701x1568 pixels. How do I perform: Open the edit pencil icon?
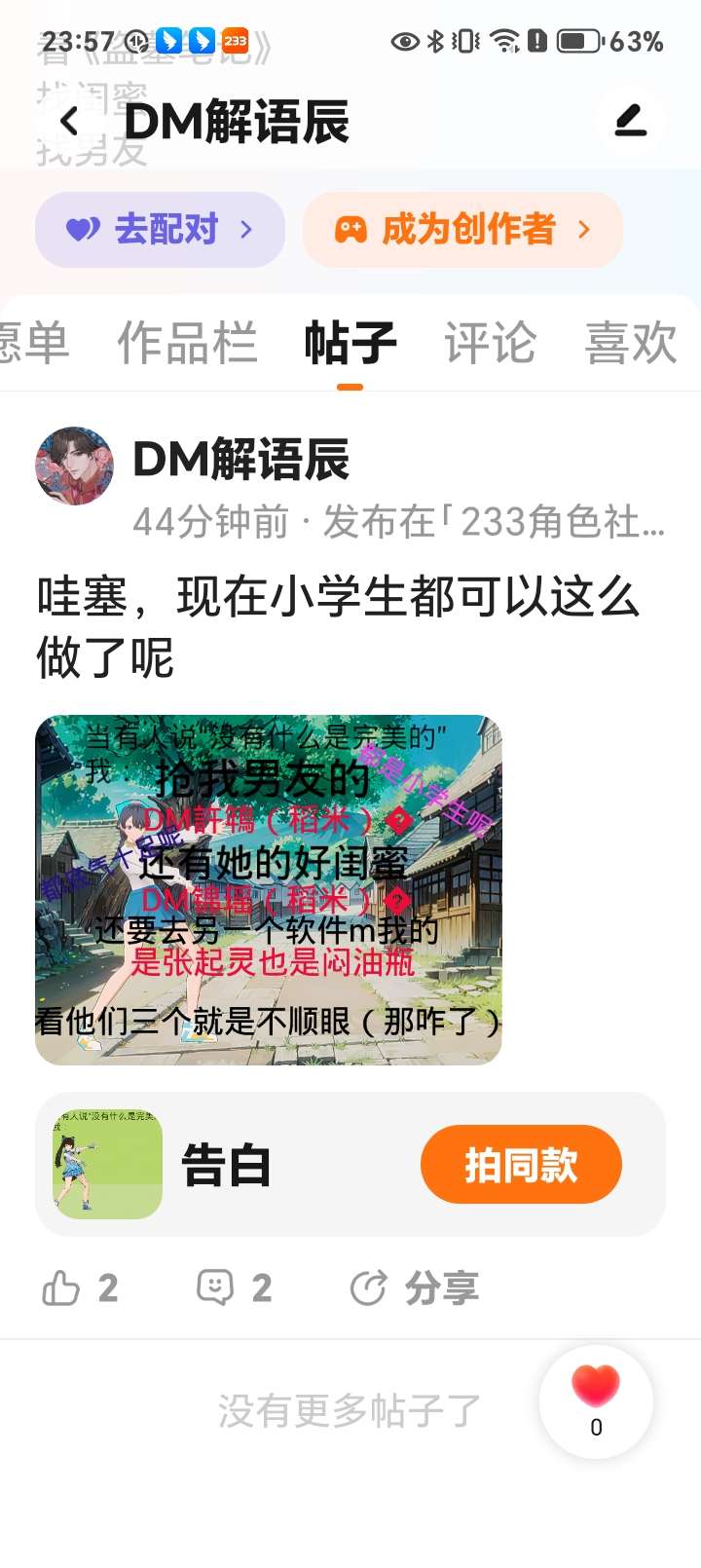click(x=630, y=122)
